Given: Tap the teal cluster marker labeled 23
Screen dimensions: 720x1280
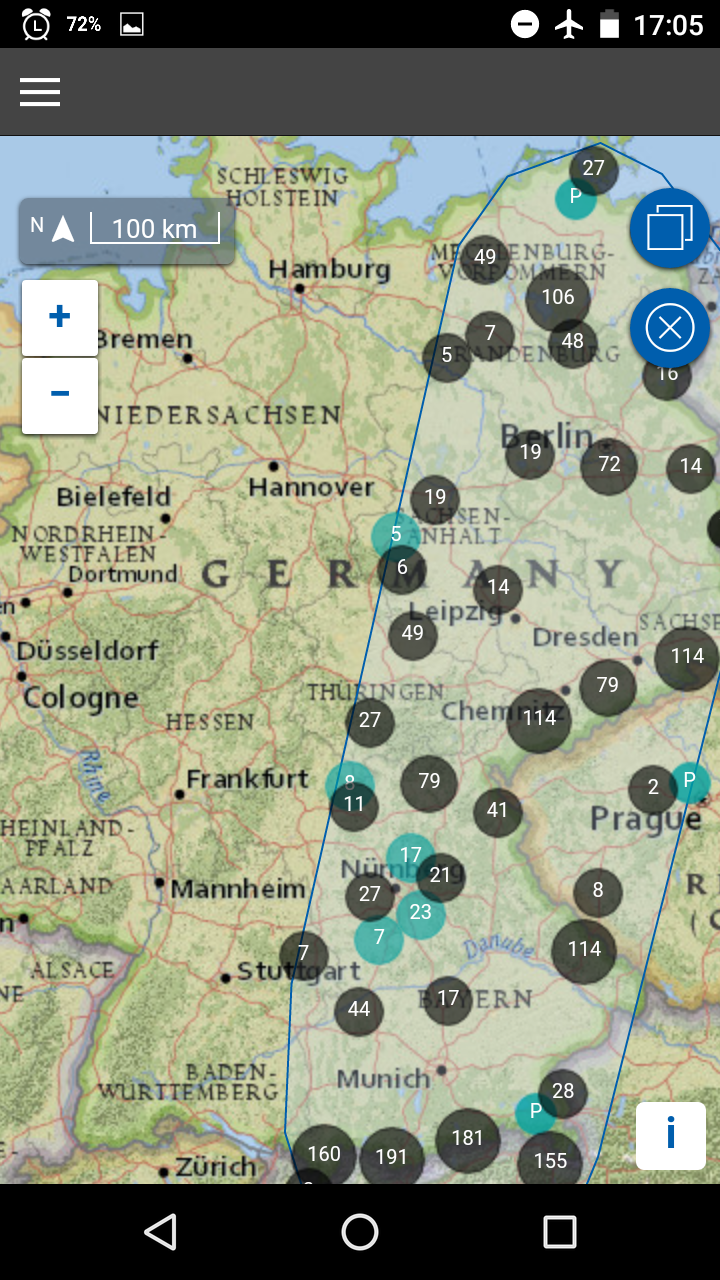Looking at the screenshot, I should (x=421, y=913).
